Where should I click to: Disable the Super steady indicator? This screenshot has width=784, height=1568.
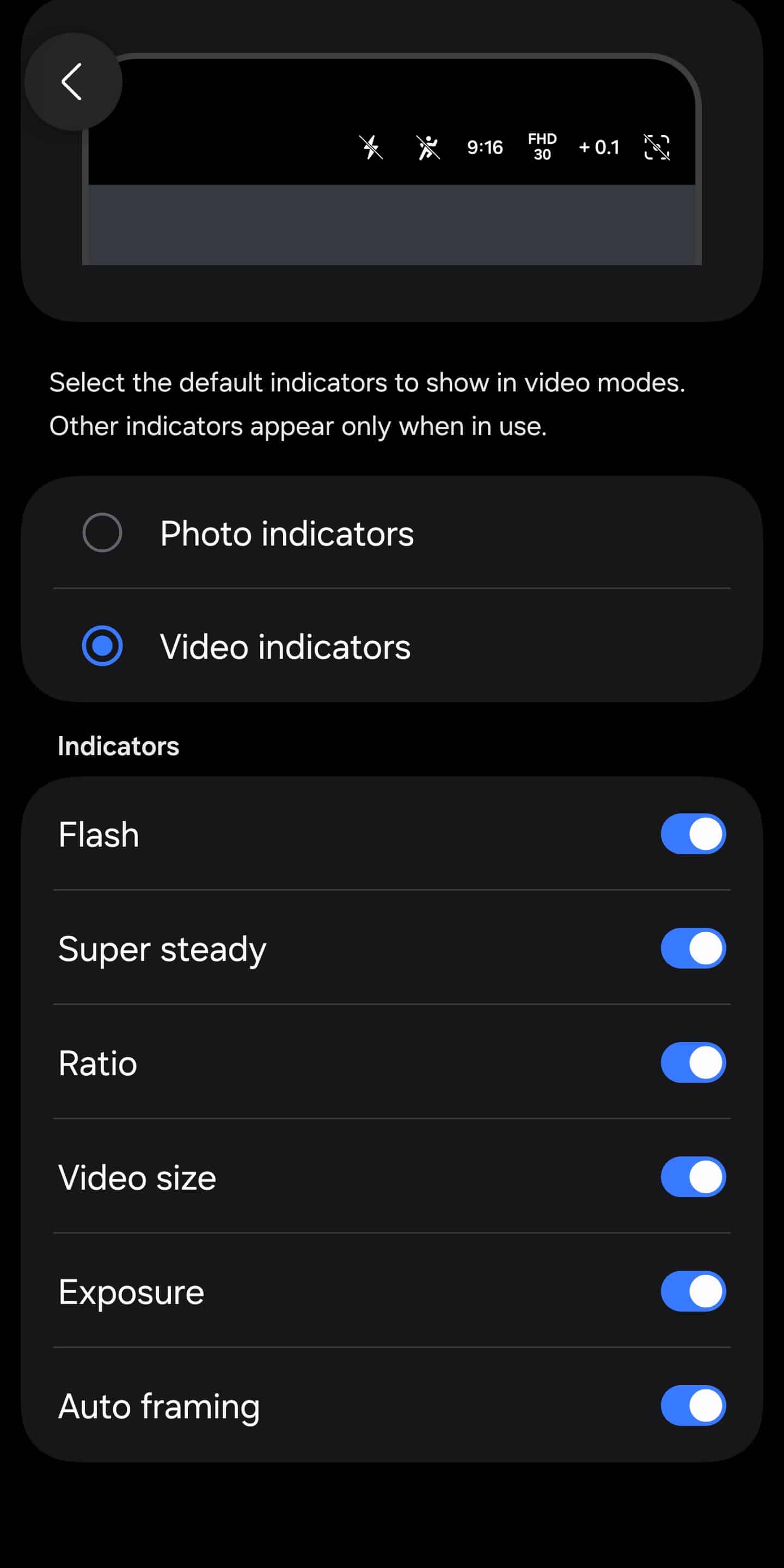[x=693, y=948]
